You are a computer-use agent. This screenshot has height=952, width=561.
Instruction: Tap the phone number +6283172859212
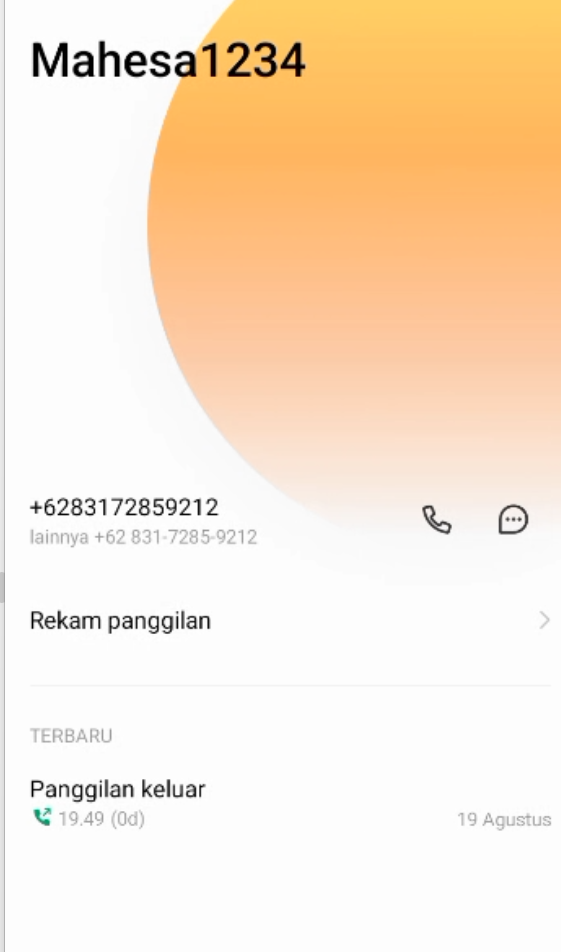[x=124, y=508]
